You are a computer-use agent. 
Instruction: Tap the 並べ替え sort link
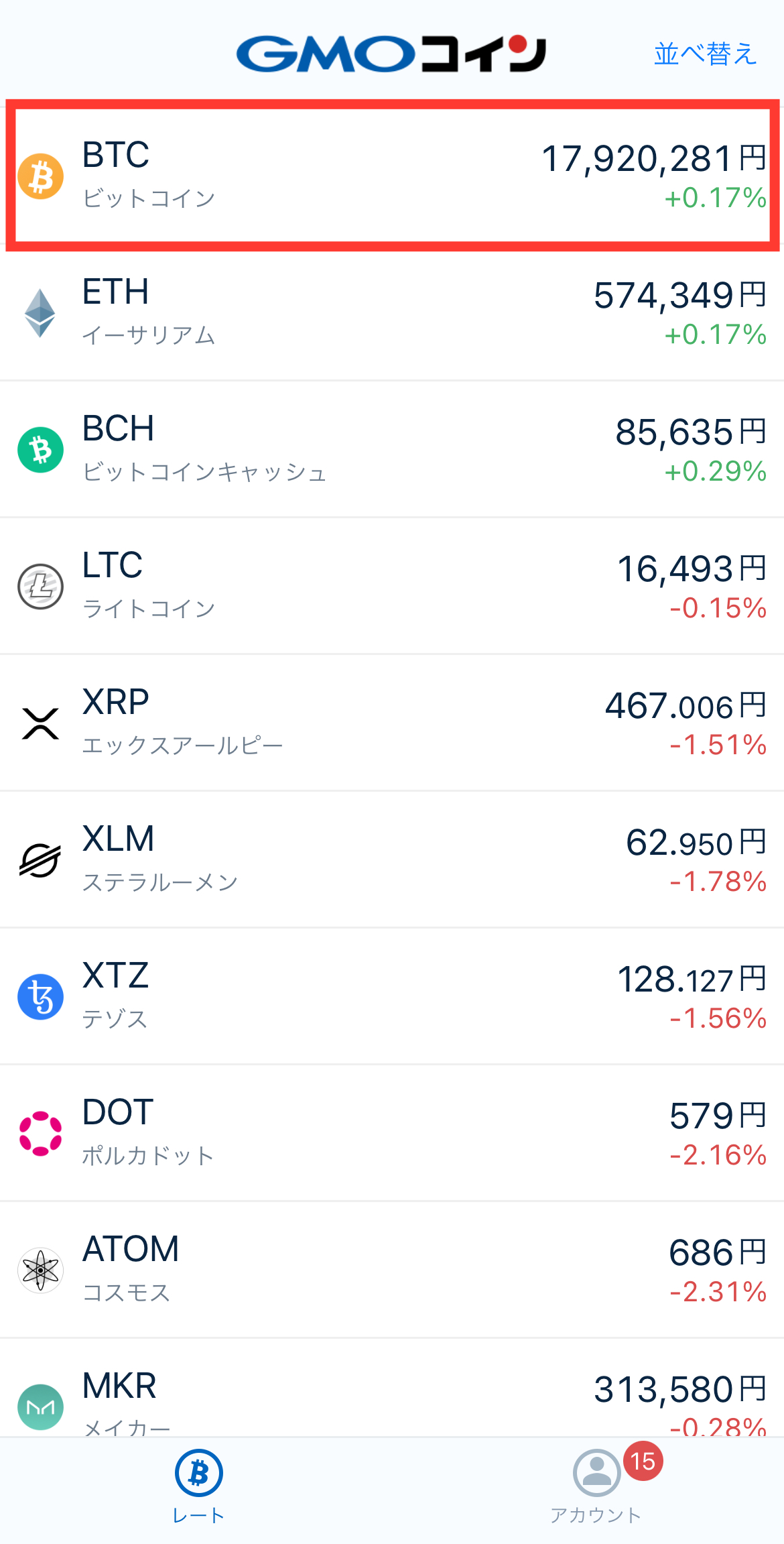pyautogui.click(x=705, y=54)
